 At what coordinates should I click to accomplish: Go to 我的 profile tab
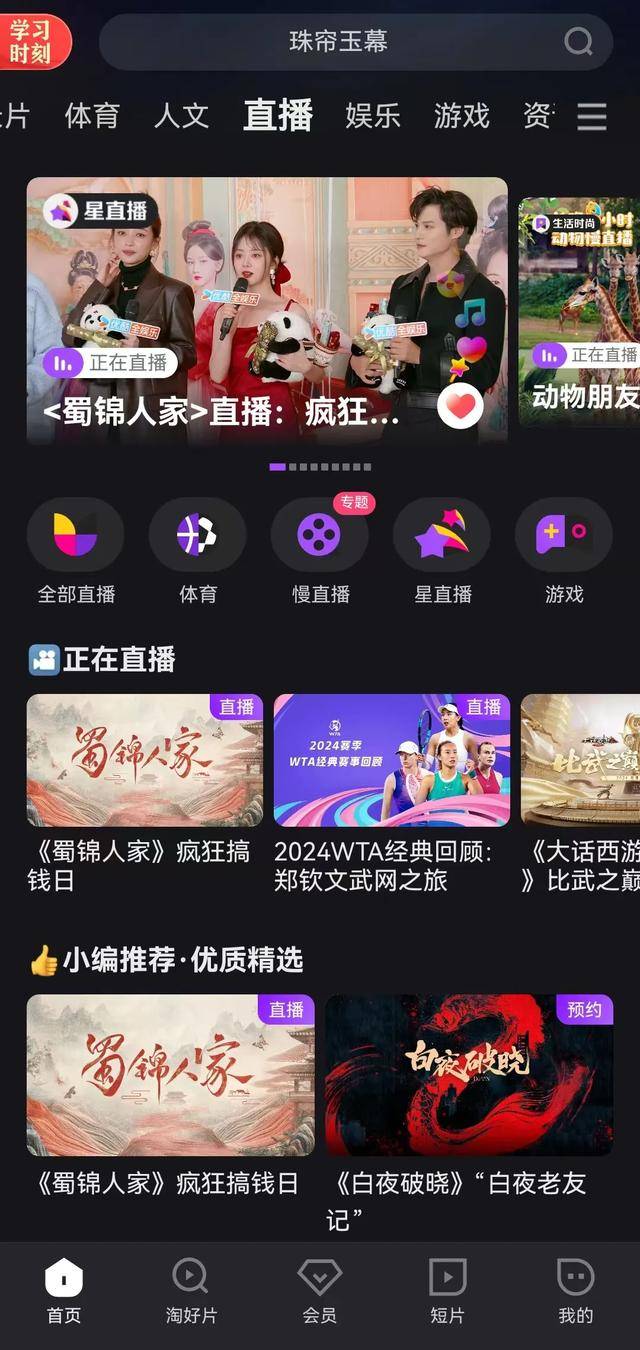click(x=575, y=1290)
